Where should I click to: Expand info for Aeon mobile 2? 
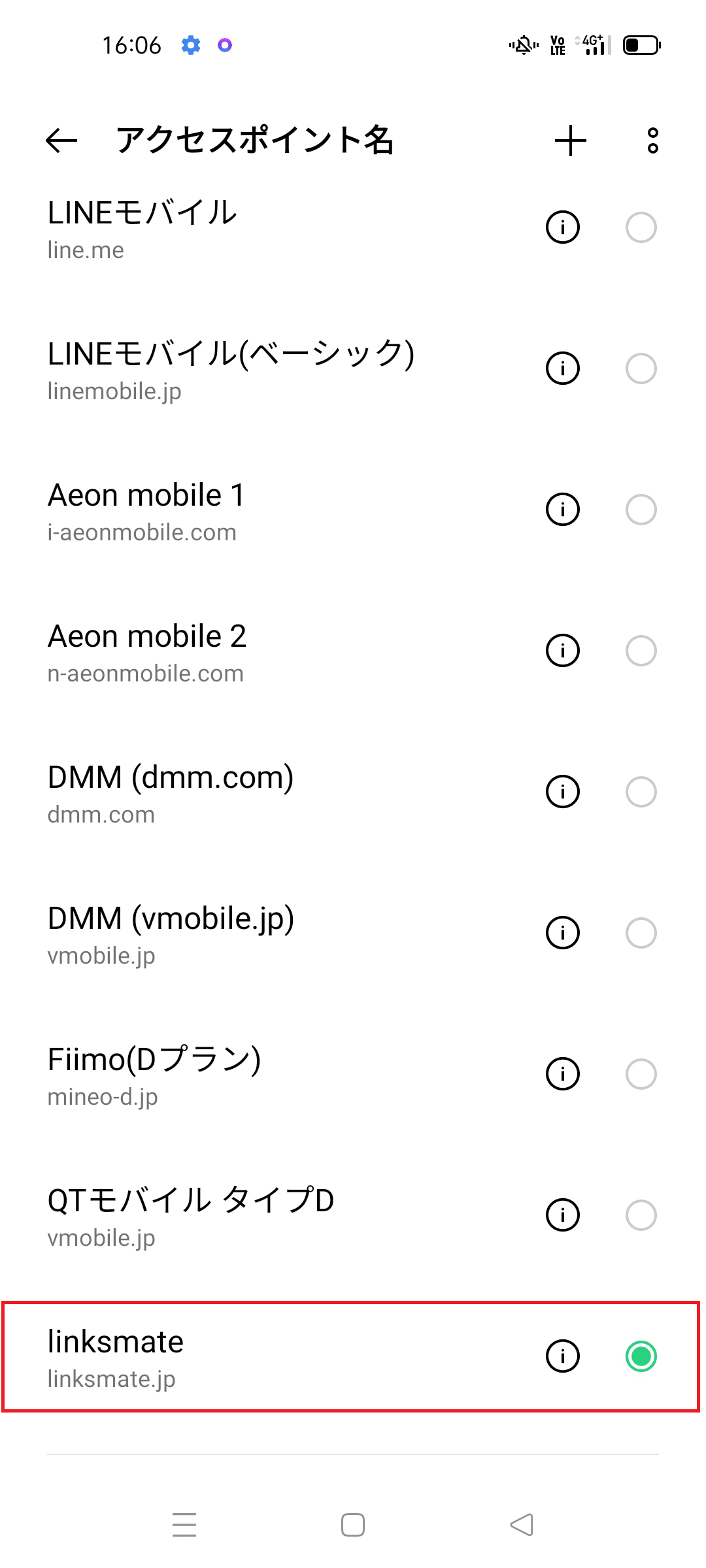(x=562, y=650)
